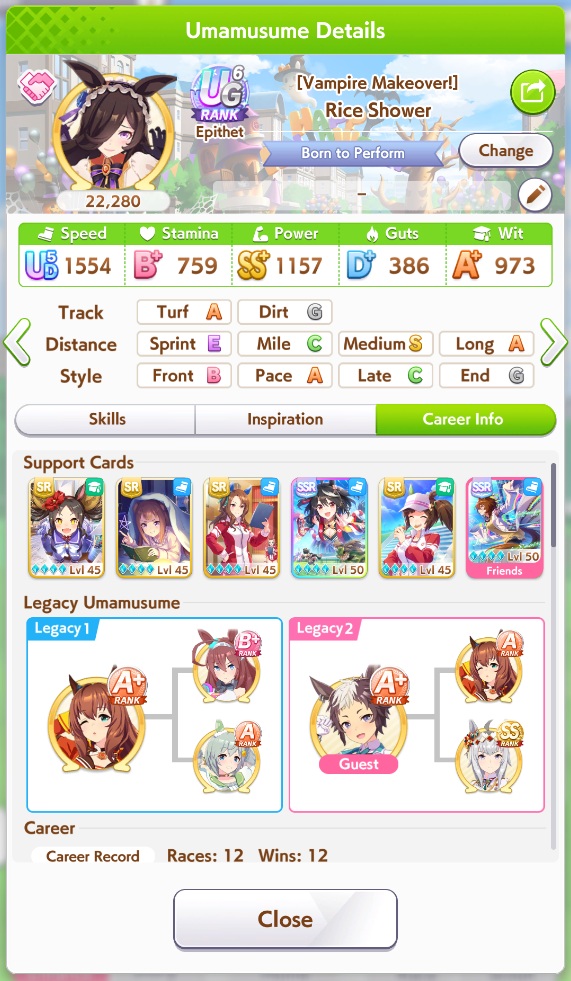
Task: Close the Umamusume Details dialog
Action: pos(285,918)
